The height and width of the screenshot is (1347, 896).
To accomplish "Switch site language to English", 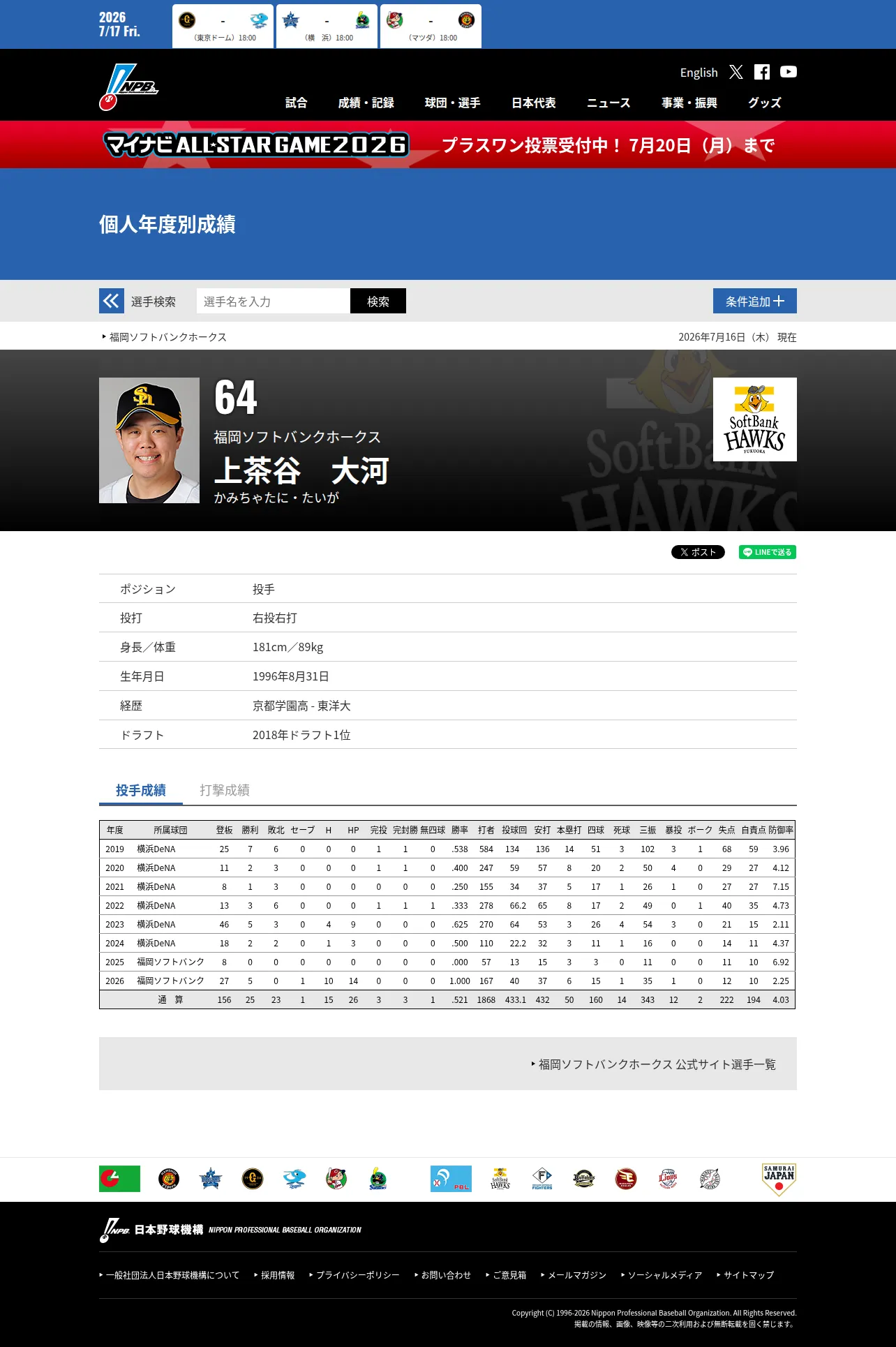I will pyautogui.click(x=699, y=73).
